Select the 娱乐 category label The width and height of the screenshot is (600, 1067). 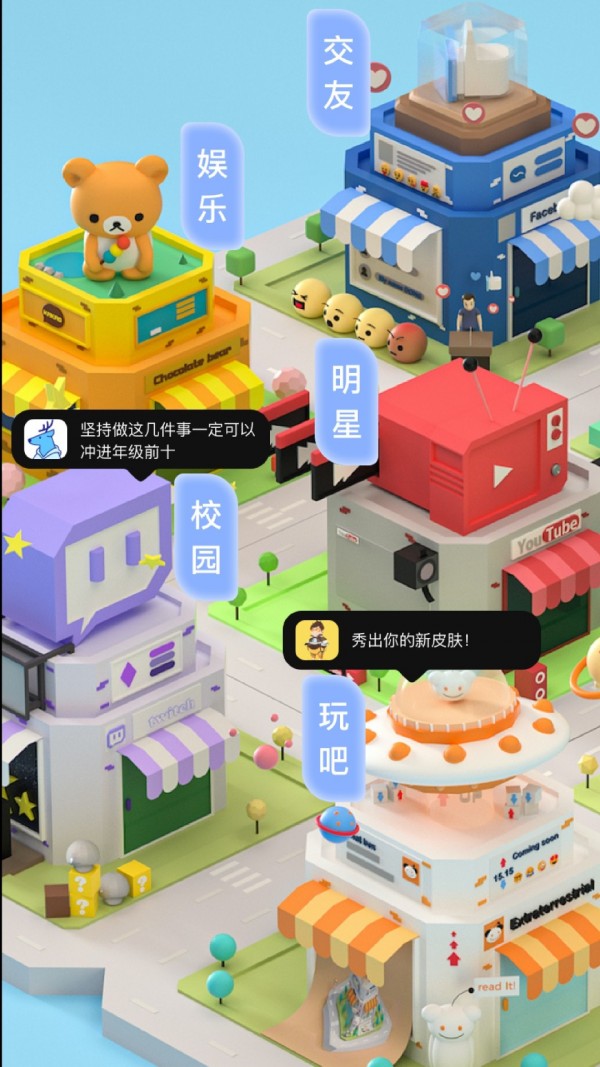click(212, 186)
